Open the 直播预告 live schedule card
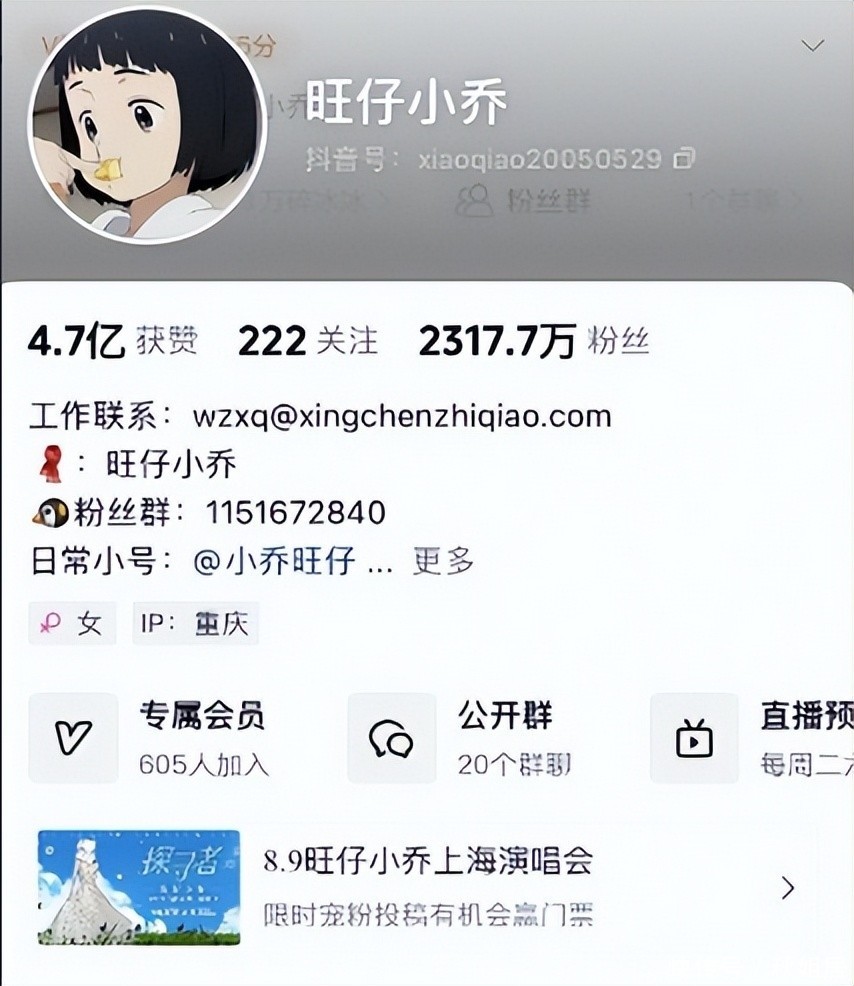The width and height of the screenshot is (854, 986). click(x=752, y=738)
